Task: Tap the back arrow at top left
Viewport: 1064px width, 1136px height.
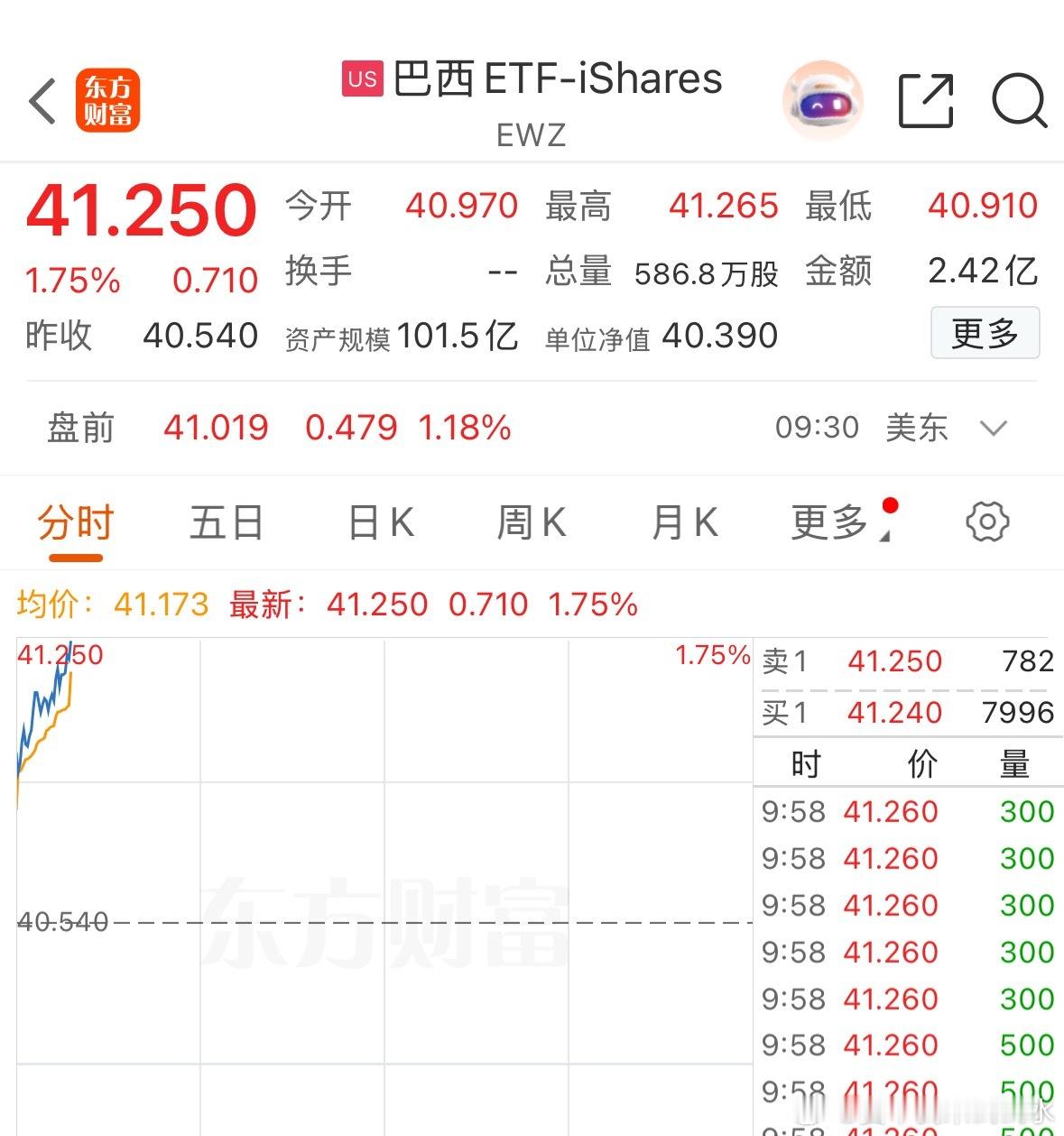Action: [41, 101]
